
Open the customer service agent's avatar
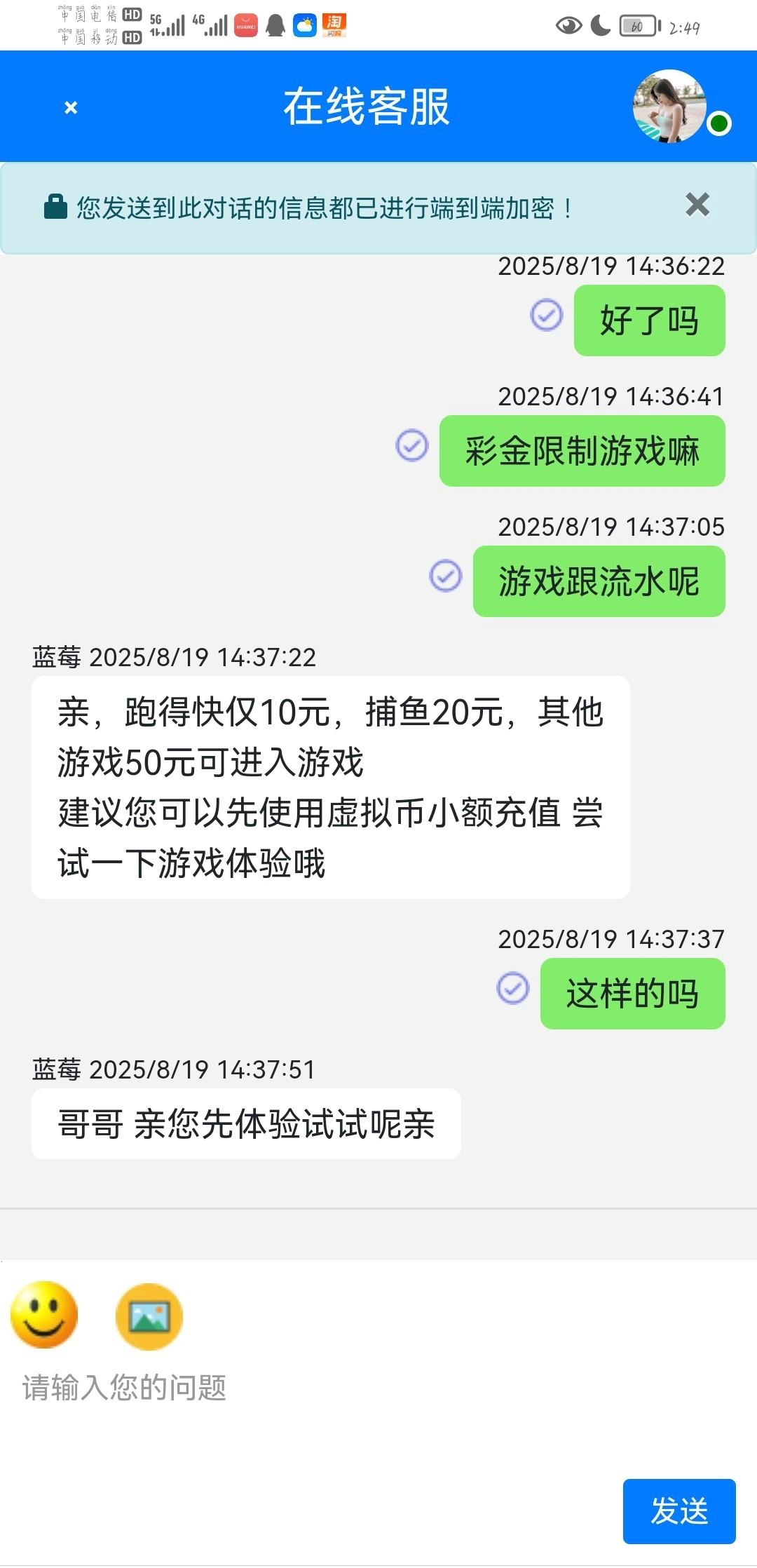coord(669,107)
